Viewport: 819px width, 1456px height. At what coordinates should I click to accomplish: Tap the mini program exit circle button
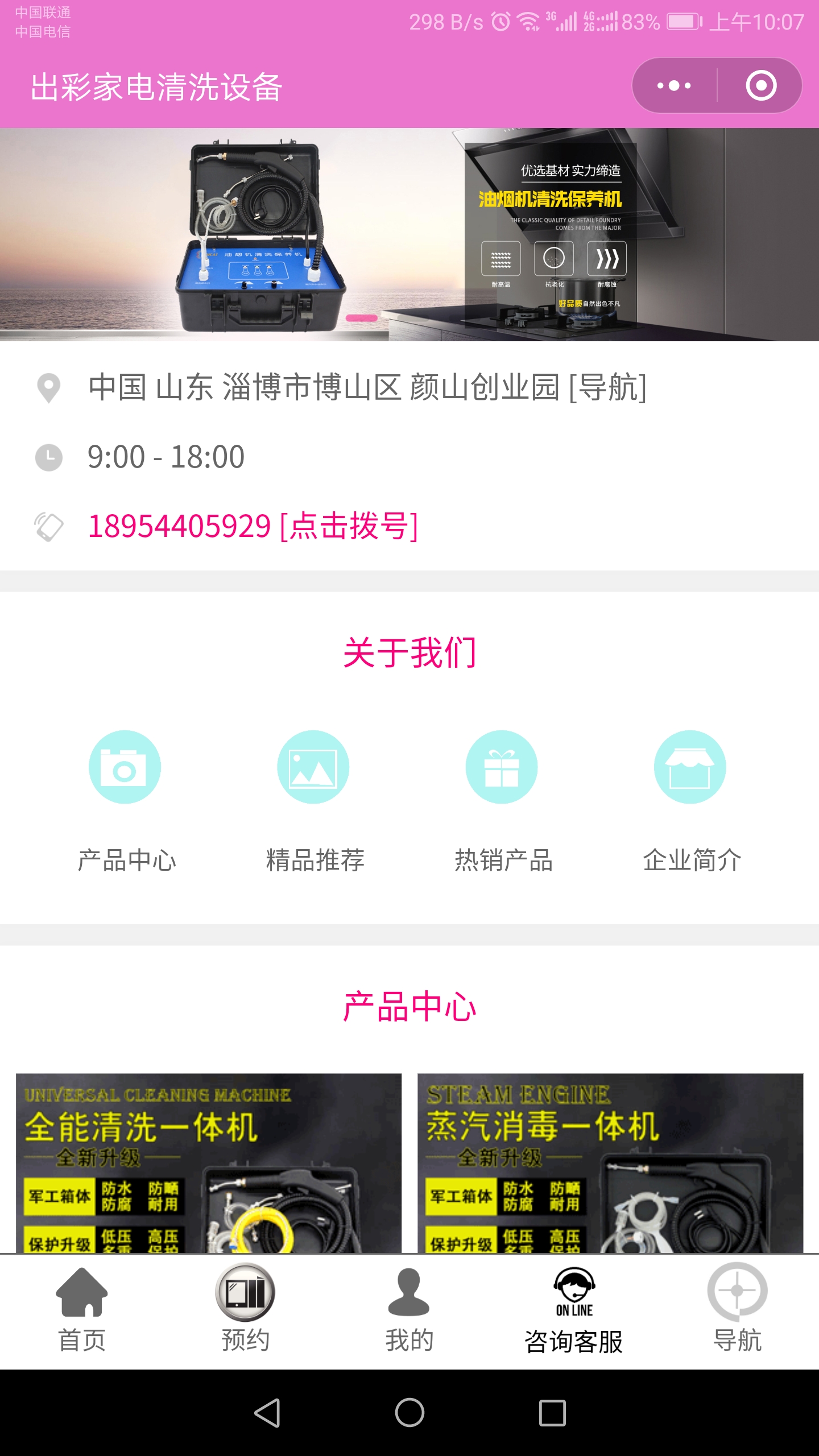click(x=760, y=85)
